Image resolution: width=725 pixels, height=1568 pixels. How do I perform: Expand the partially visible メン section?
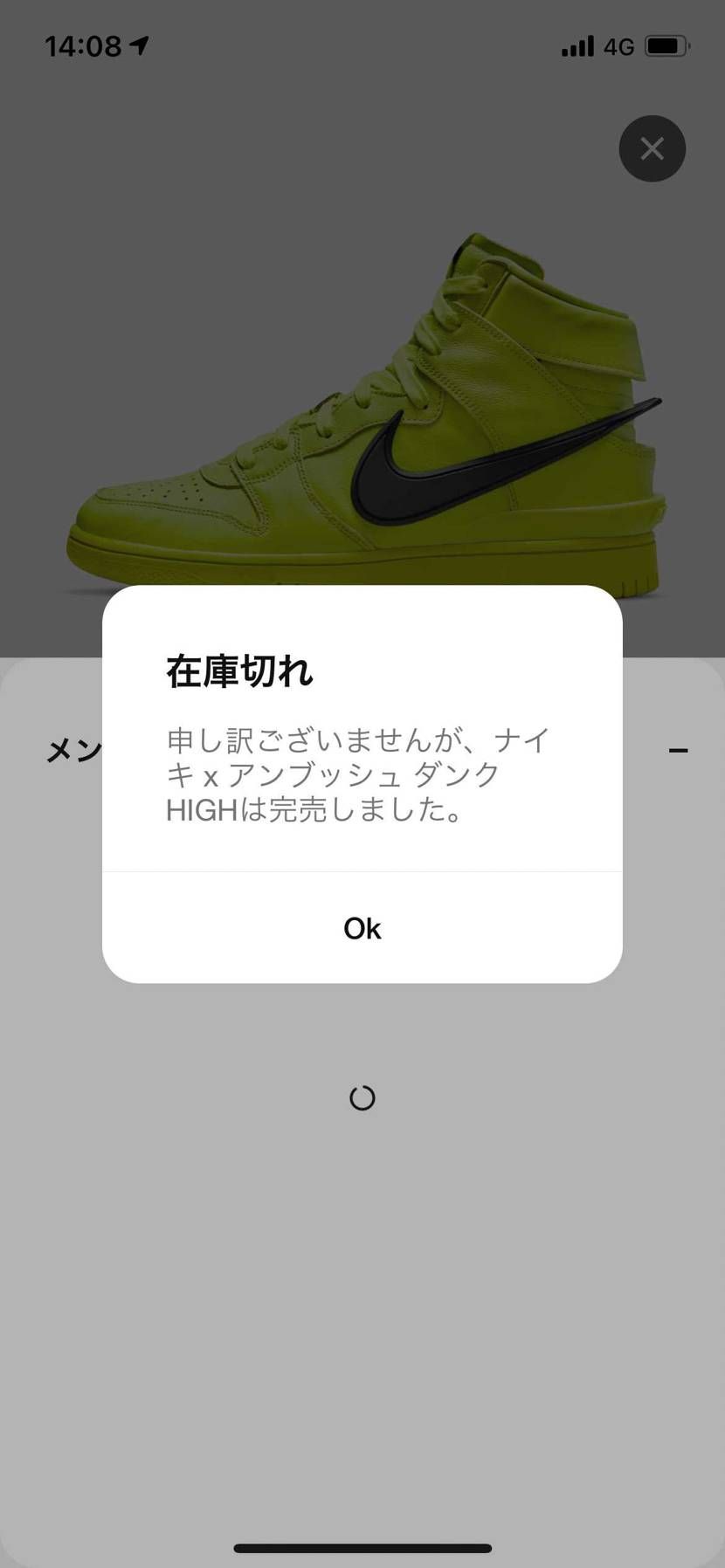tap(74, 749)
